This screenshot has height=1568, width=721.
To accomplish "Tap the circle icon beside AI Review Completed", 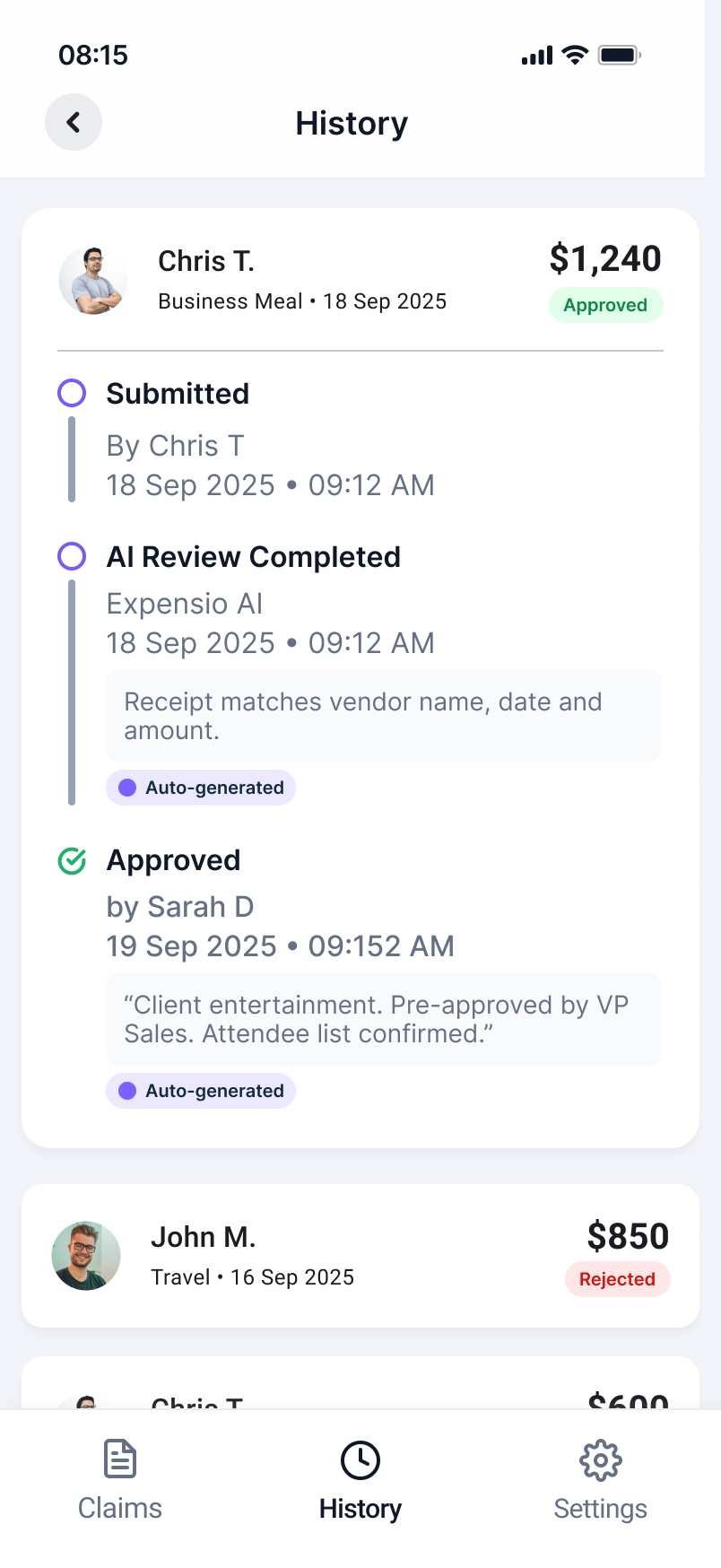I will click(71, 556).
